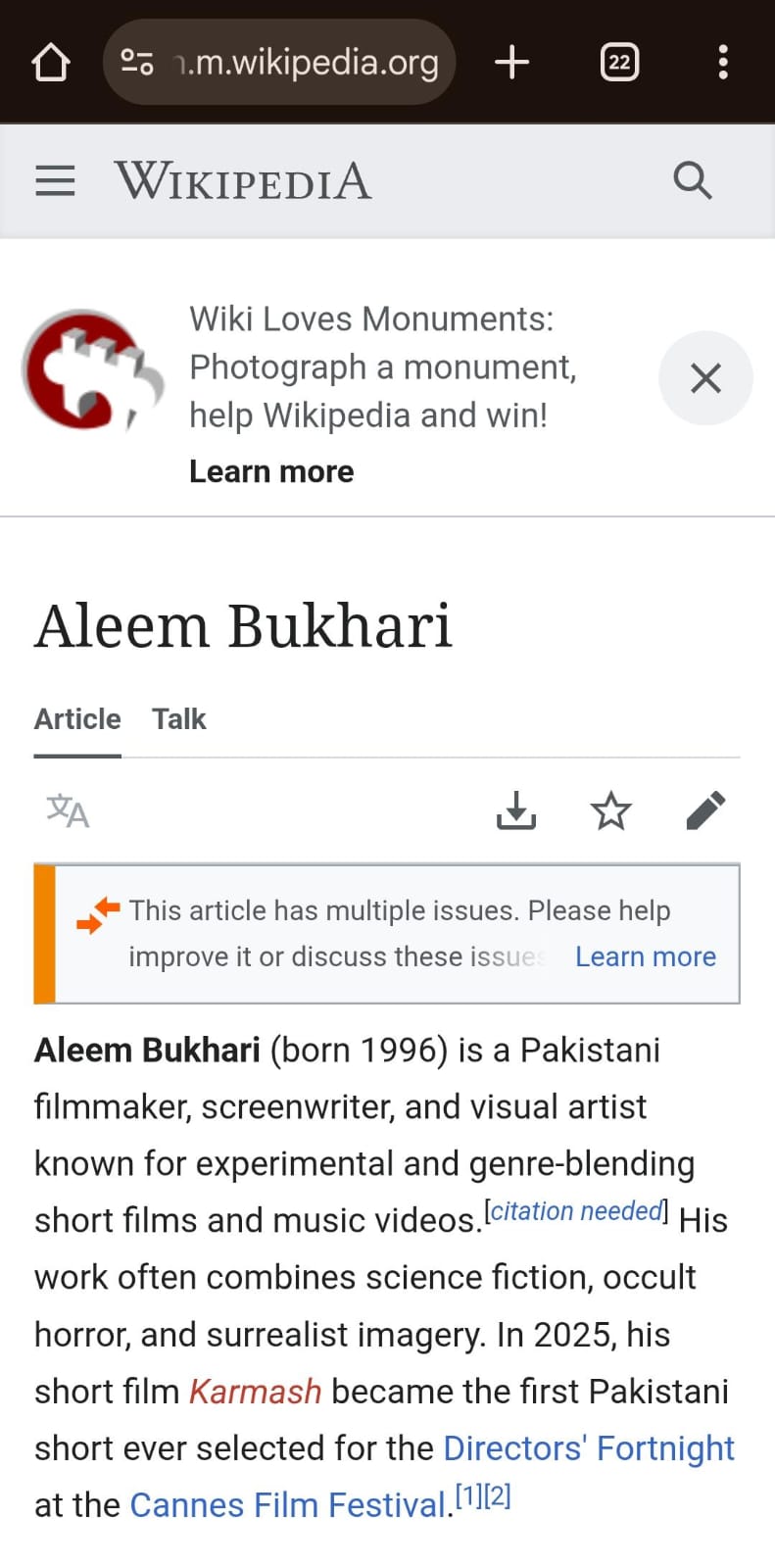Open the tab switcher showing 22 tabs

pos(619,63)
